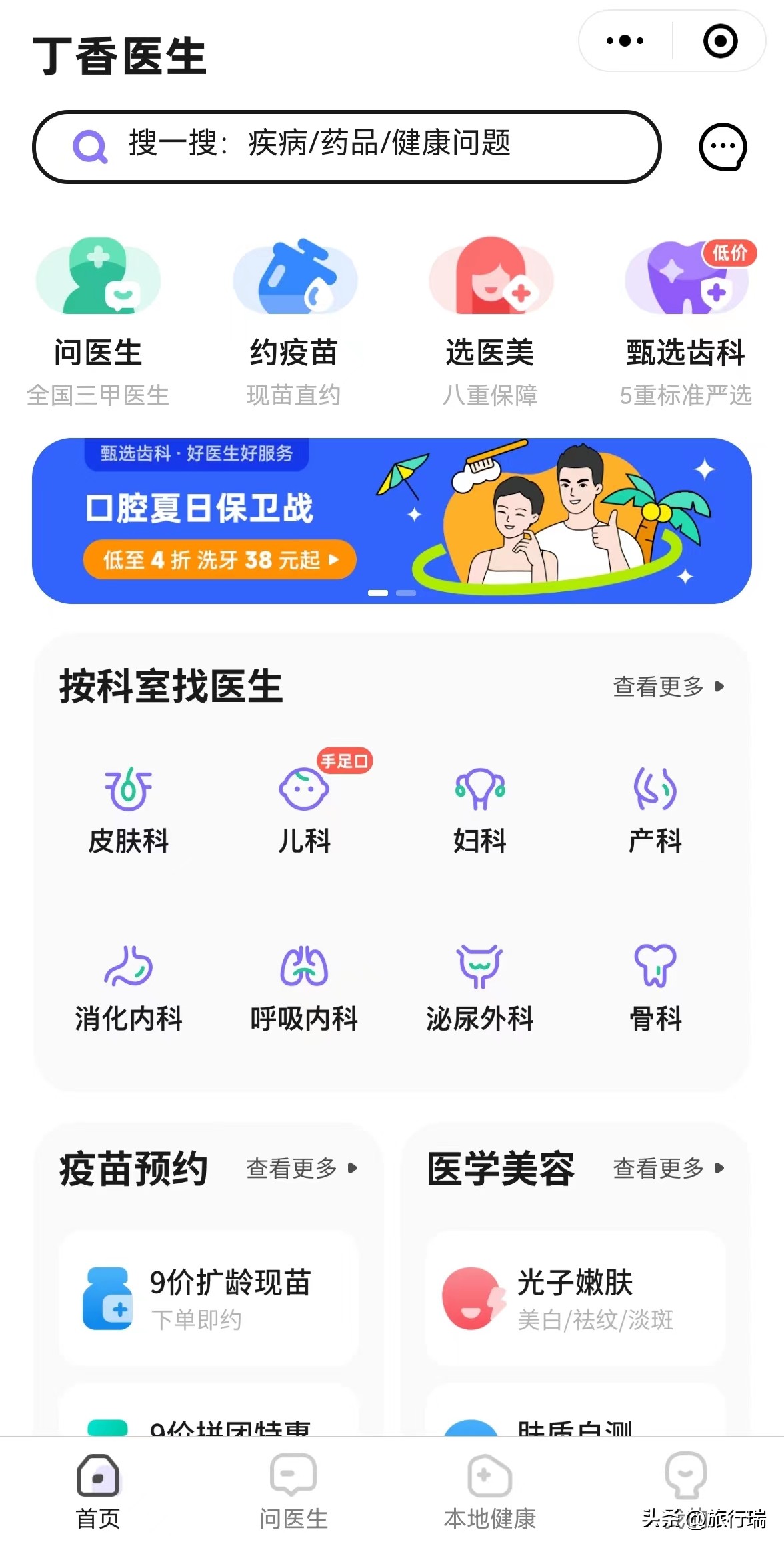Open 约疫苗 vaccine booking icon
Viewport: 784px width, 1546px height.
pyautogui.click(x=295, y=279)
